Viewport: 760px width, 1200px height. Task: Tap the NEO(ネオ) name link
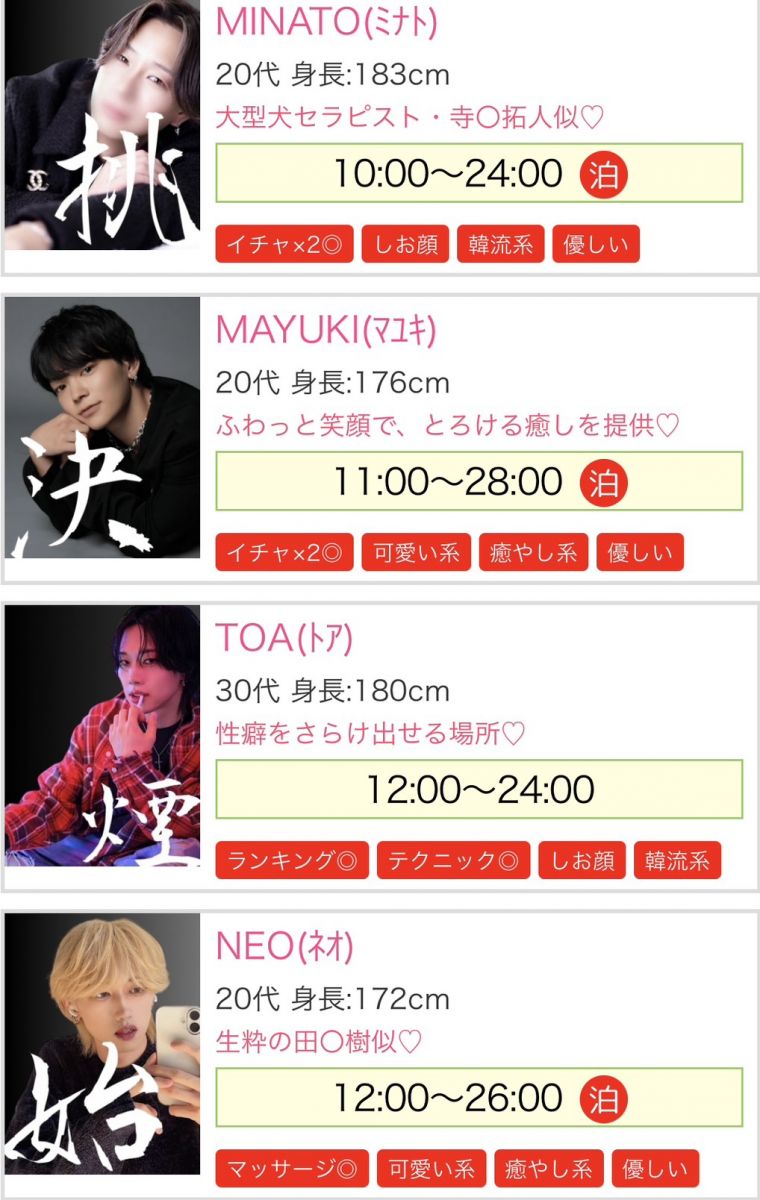click(x=285, y=945)
